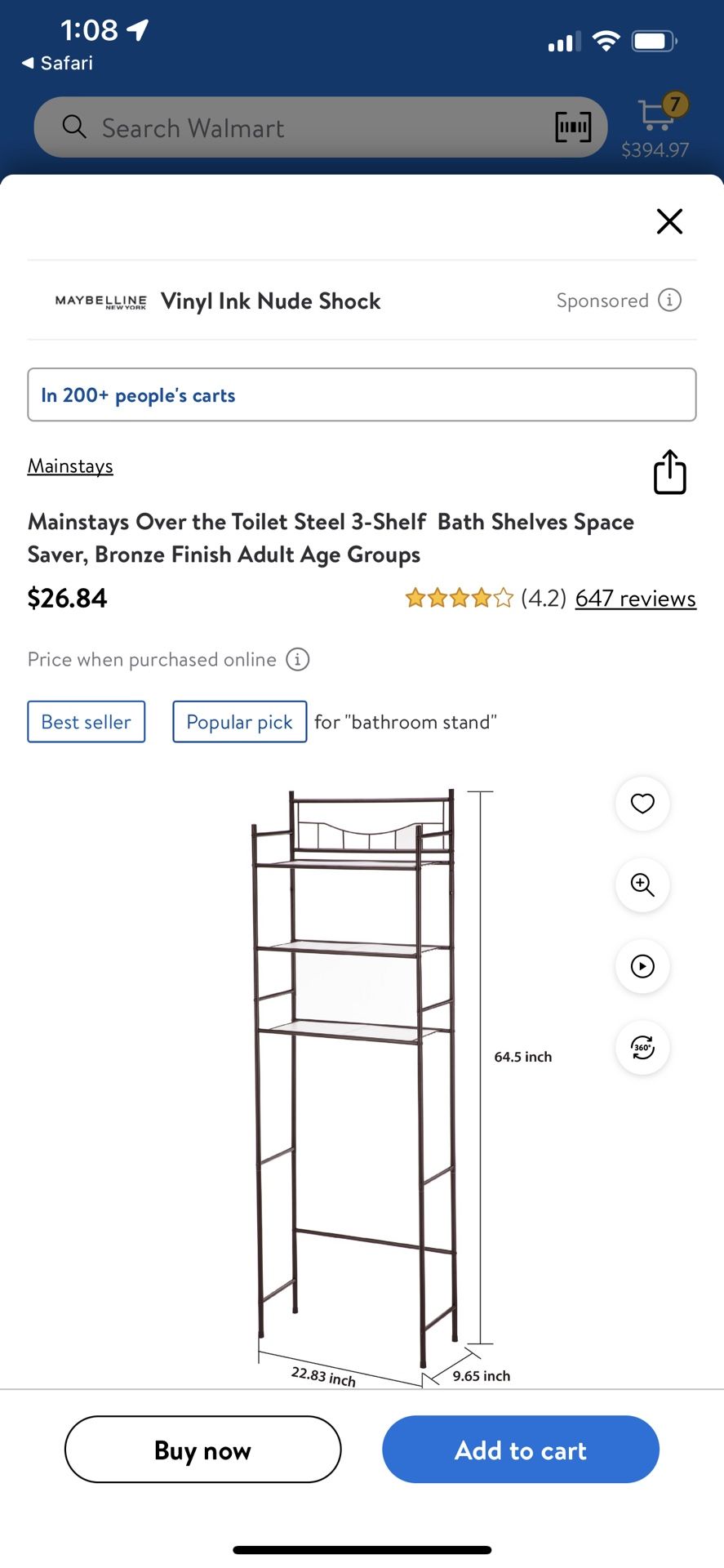Tap the info icon beside price disclaimer

299,659
